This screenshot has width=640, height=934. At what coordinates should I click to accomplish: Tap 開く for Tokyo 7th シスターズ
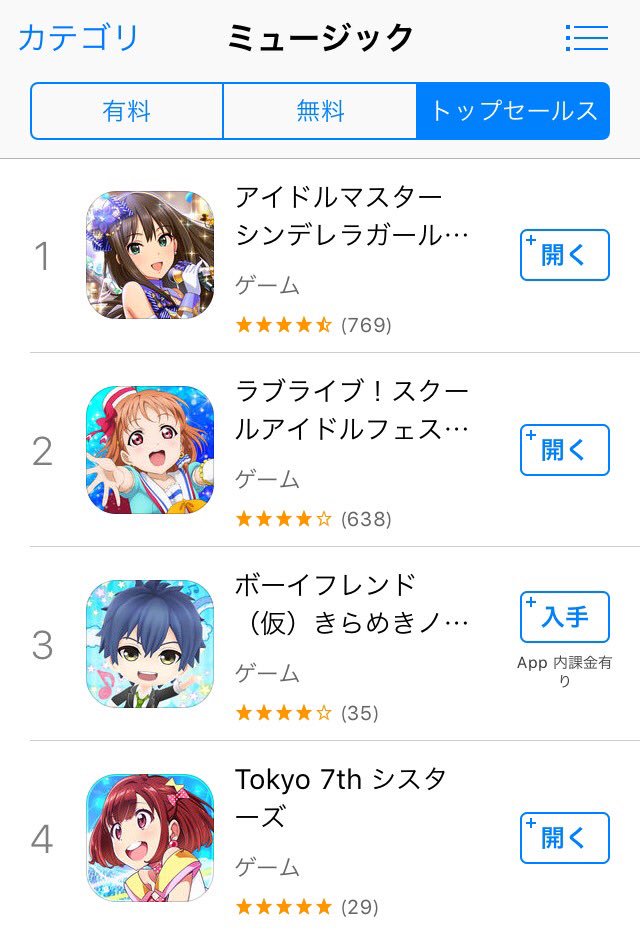click(x=564, y=838)
